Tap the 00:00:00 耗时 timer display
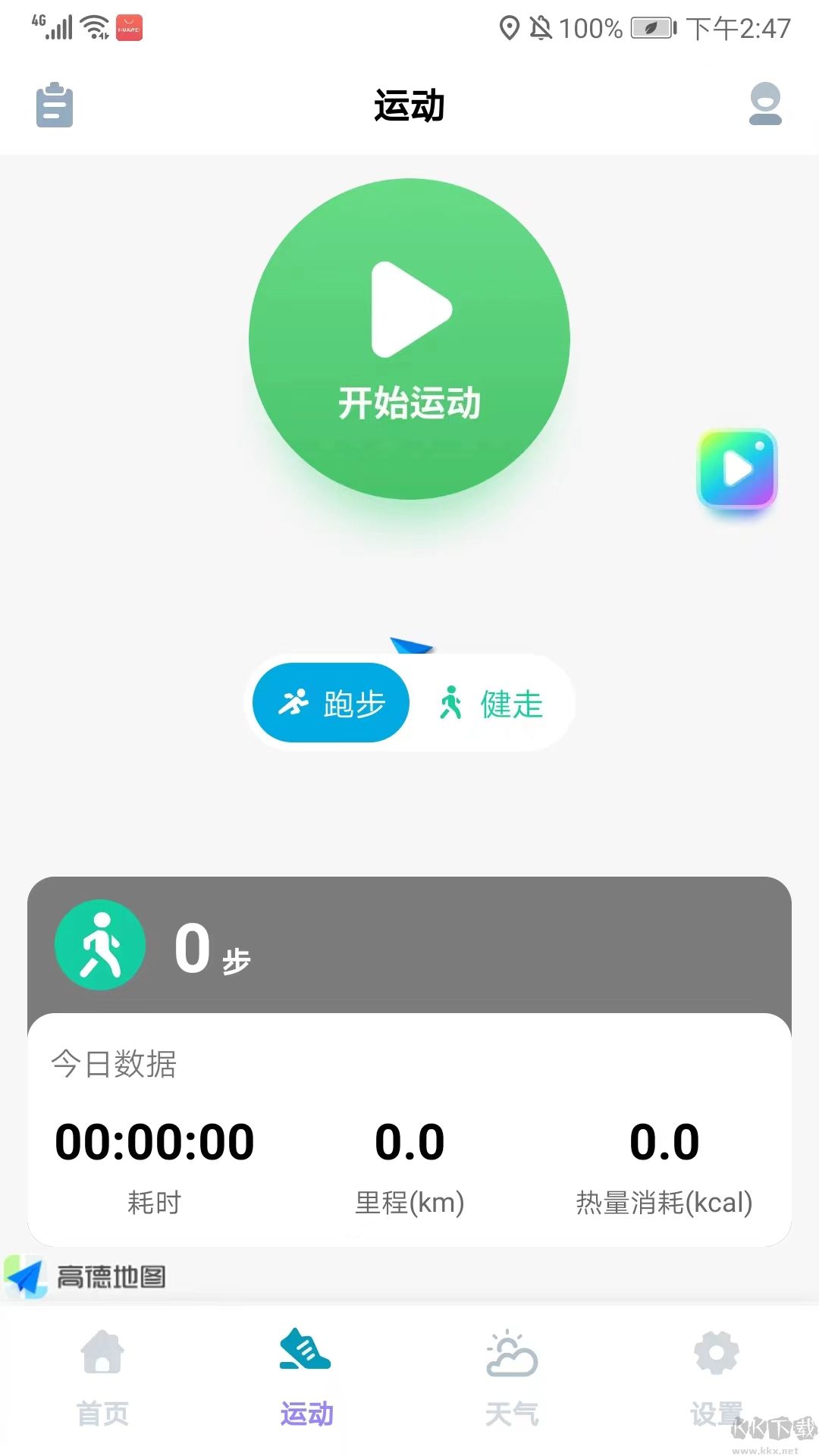Screen dimensions: 819x1456 pyautogui.click(x=152, y=1141)
